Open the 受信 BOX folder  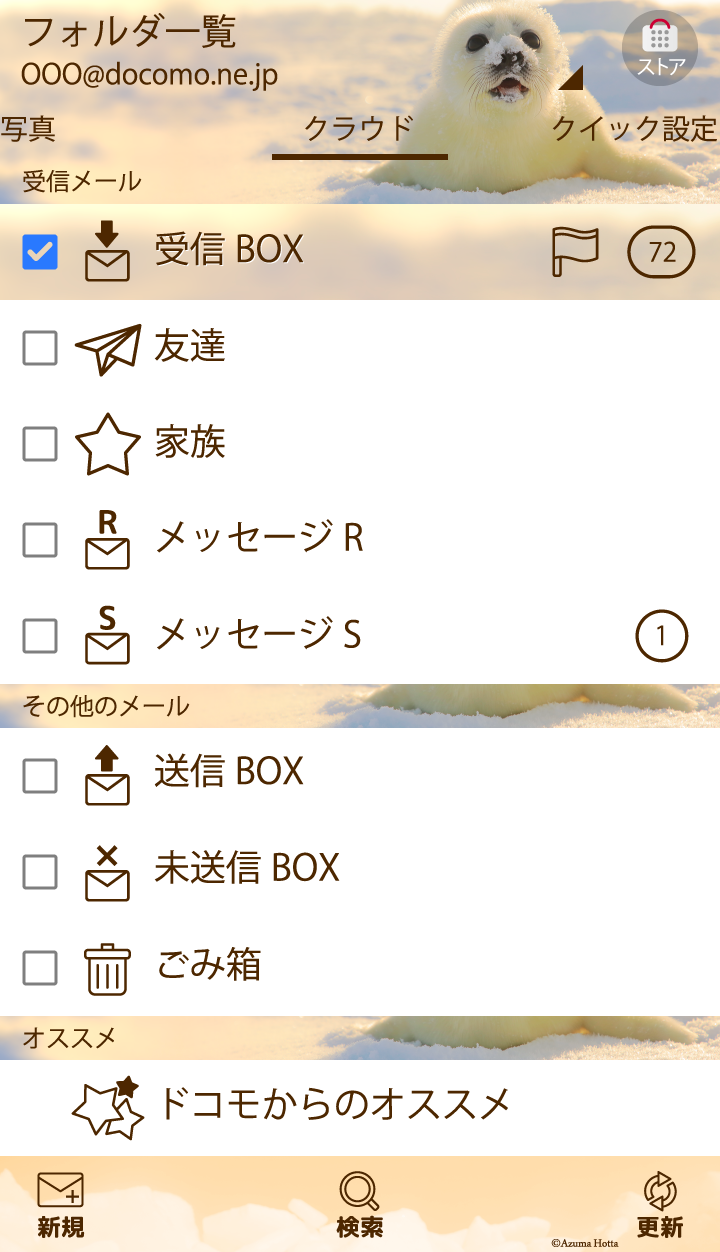(x=229, y=250)
